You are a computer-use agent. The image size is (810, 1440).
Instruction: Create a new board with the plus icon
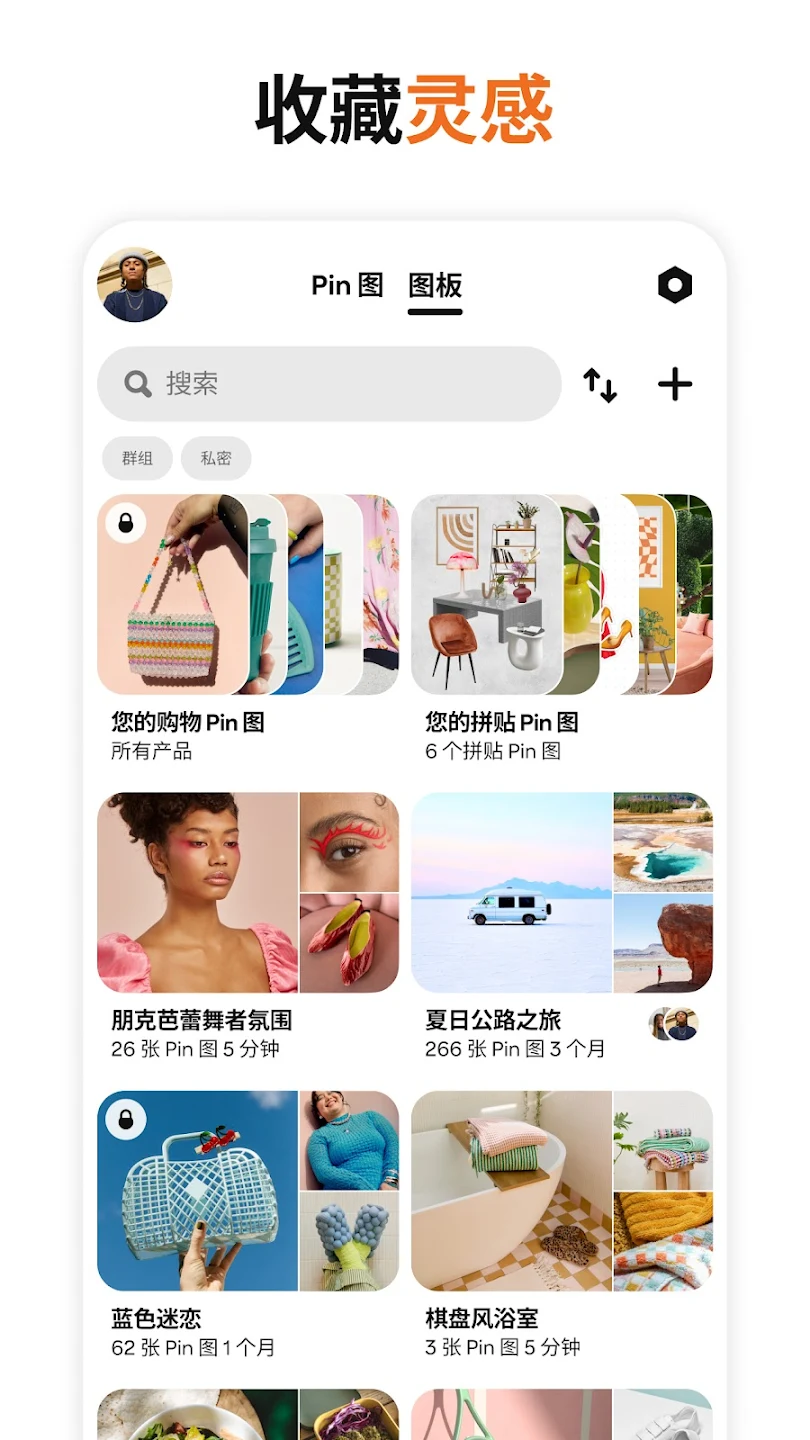675,383
